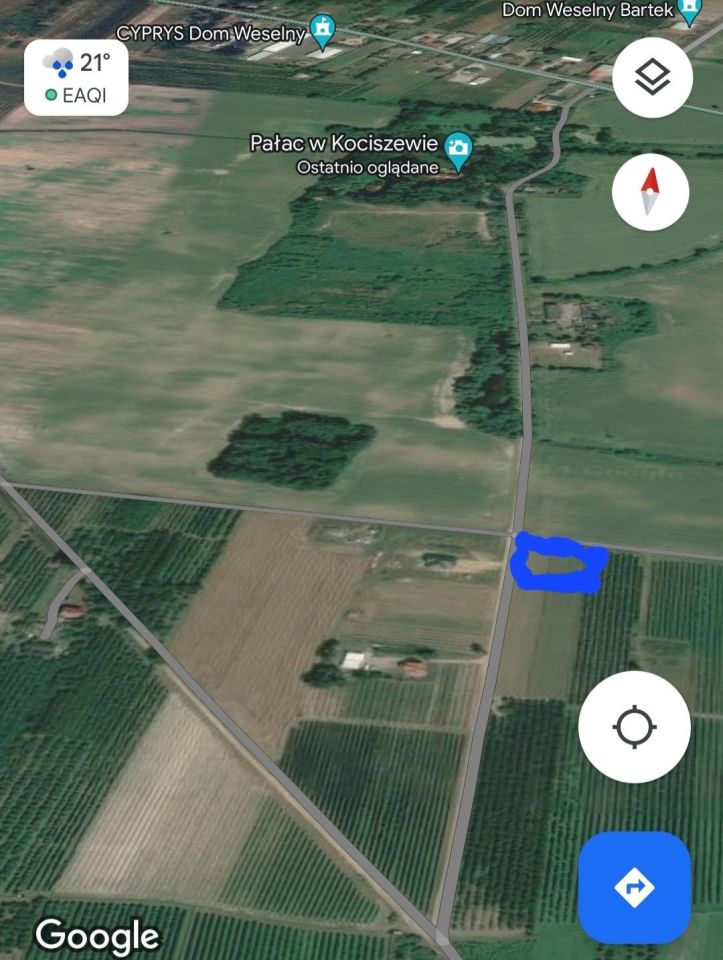Open the air quality index details panel
Screen dimensions: 723x960
coord(78,95)
